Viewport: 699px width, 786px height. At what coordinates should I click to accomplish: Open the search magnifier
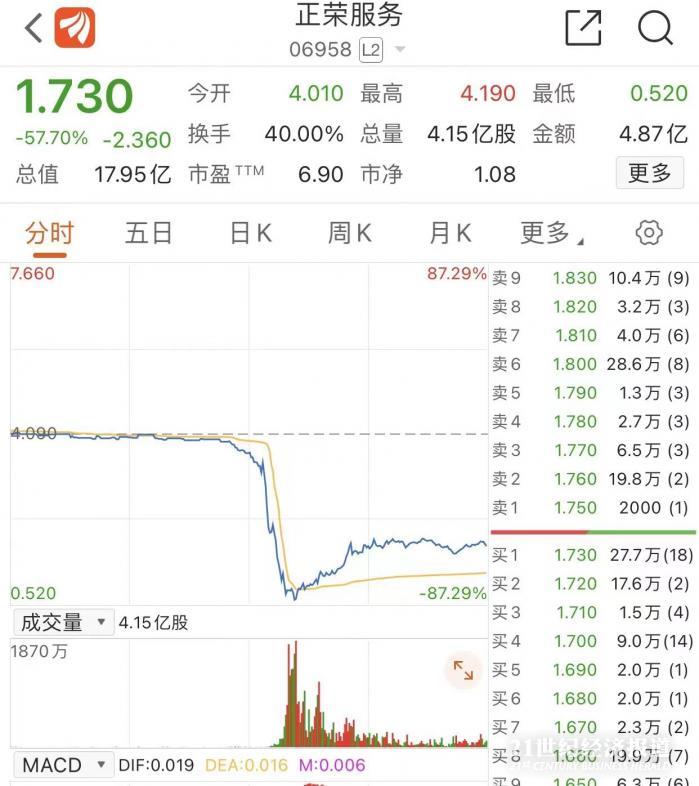pyautogui.click(x=655, y=28)
